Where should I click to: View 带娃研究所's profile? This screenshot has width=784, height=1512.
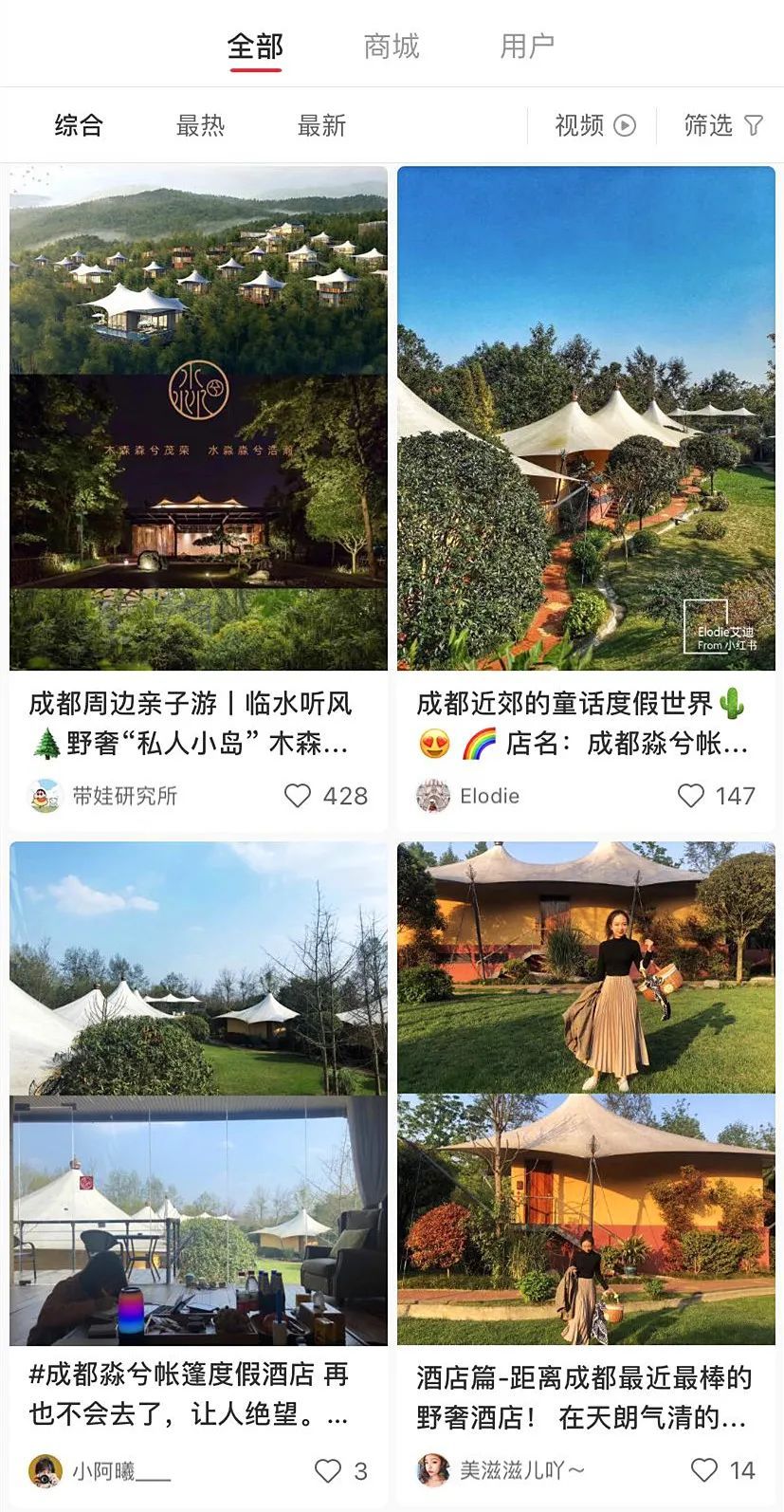pyautogui.click(x=104, y=796)
